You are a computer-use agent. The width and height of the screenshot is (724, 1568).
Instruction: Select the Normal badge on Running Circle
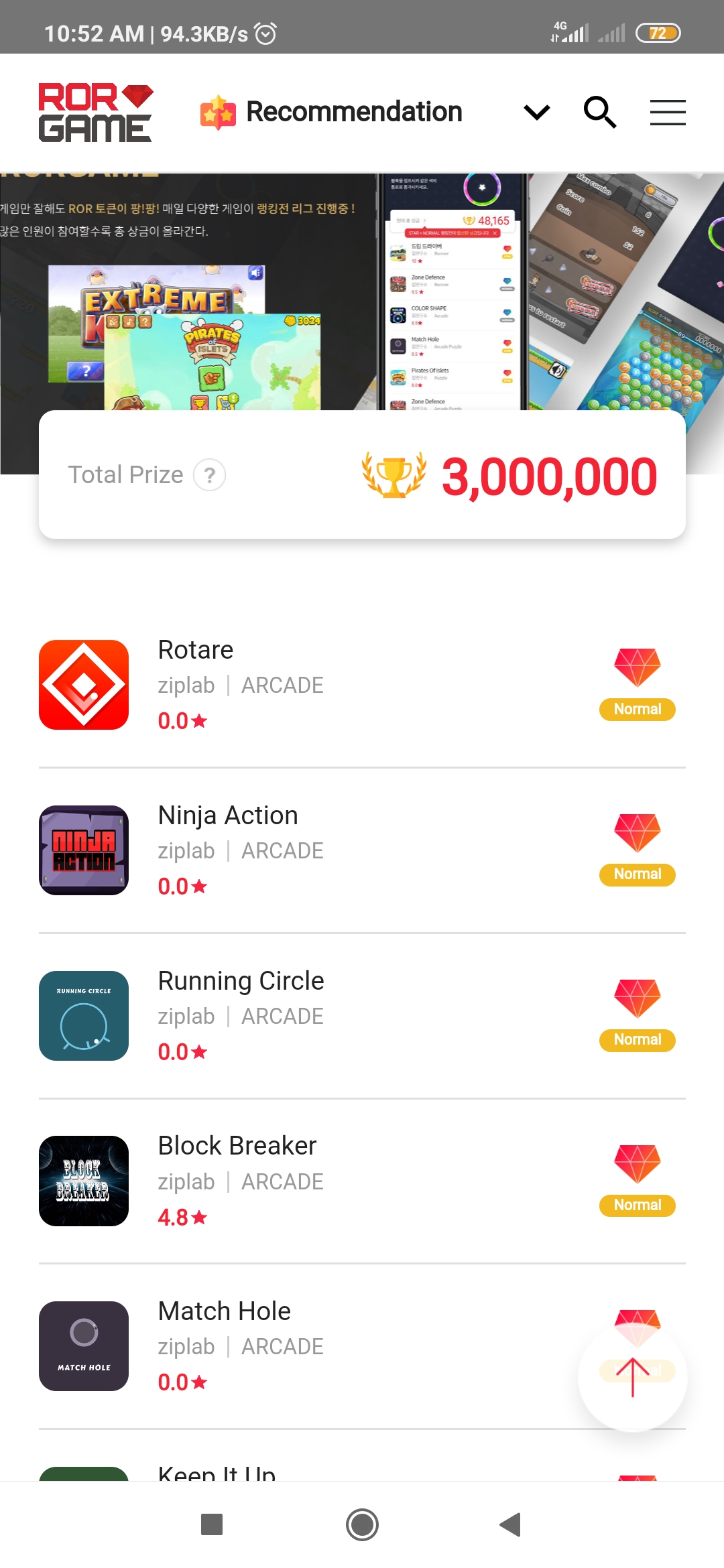[x=637, y=1040]
